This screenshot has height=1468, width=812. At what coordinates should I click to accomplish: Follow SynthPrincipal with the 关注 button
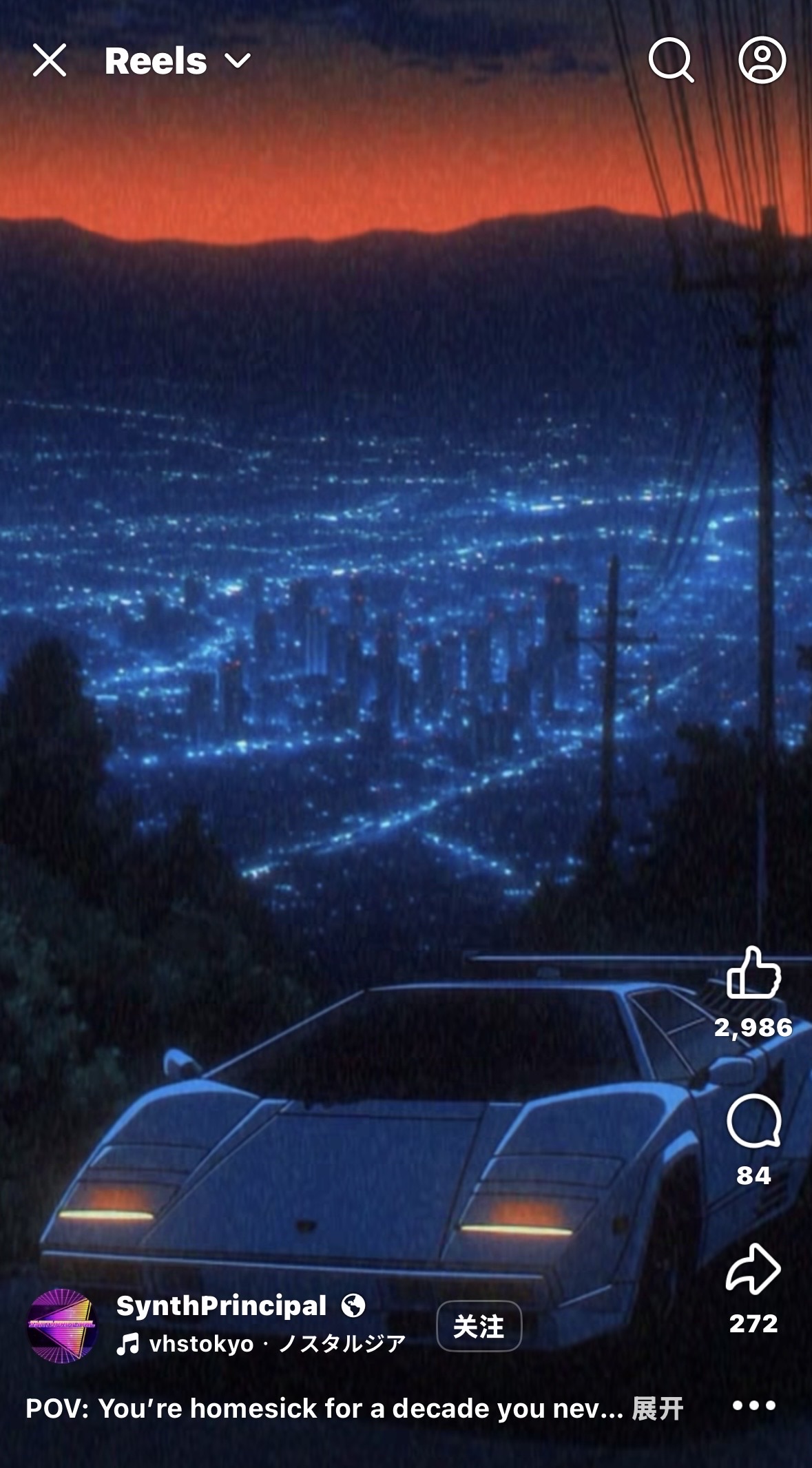479,1326
